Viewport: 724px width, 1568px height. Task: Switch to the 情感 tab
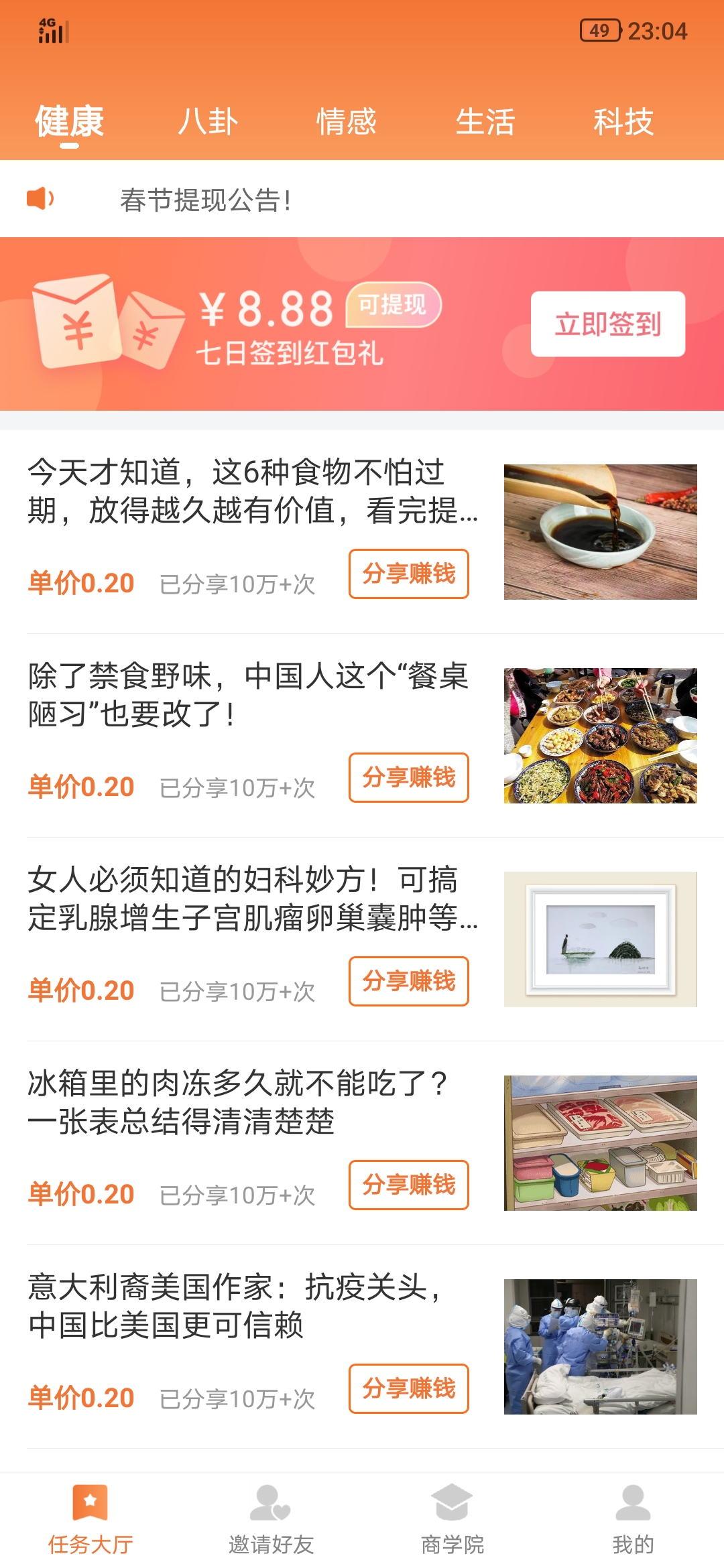[347, 122]
